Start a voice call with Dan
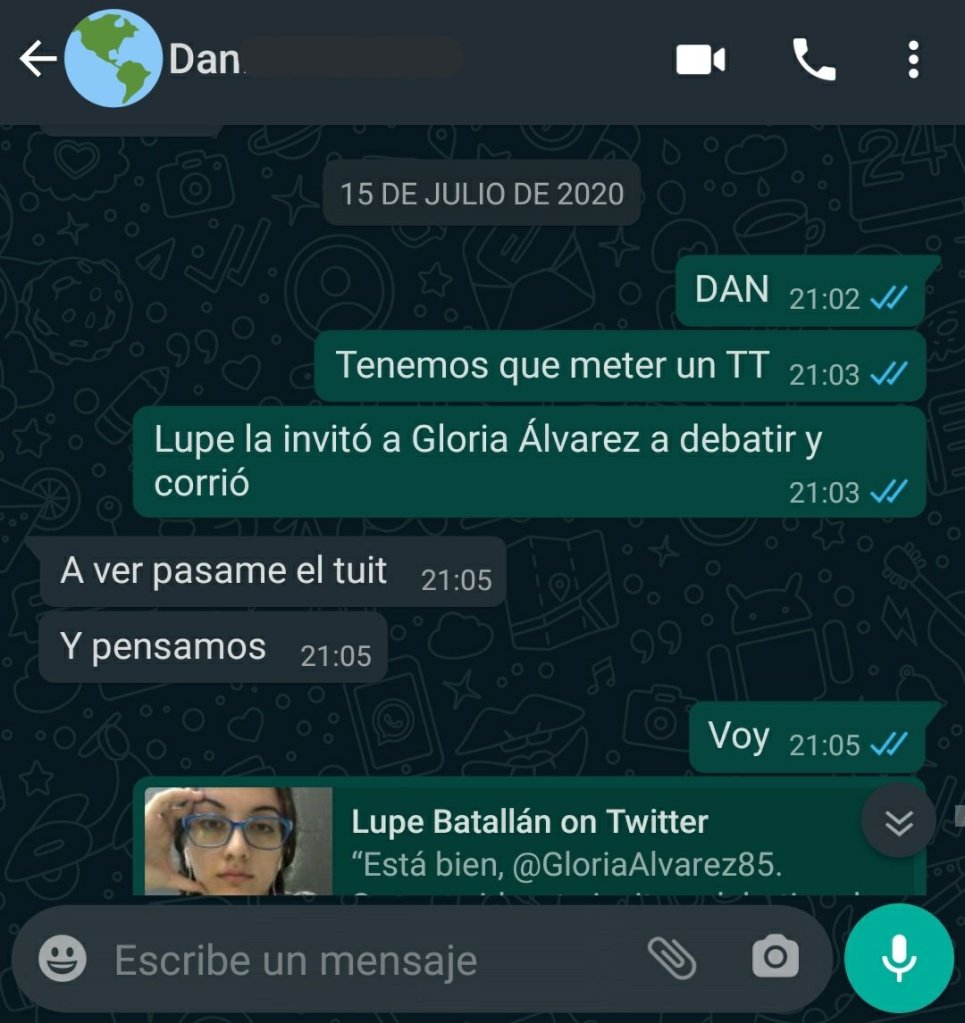965x1023 pixels. click(813, 60)
